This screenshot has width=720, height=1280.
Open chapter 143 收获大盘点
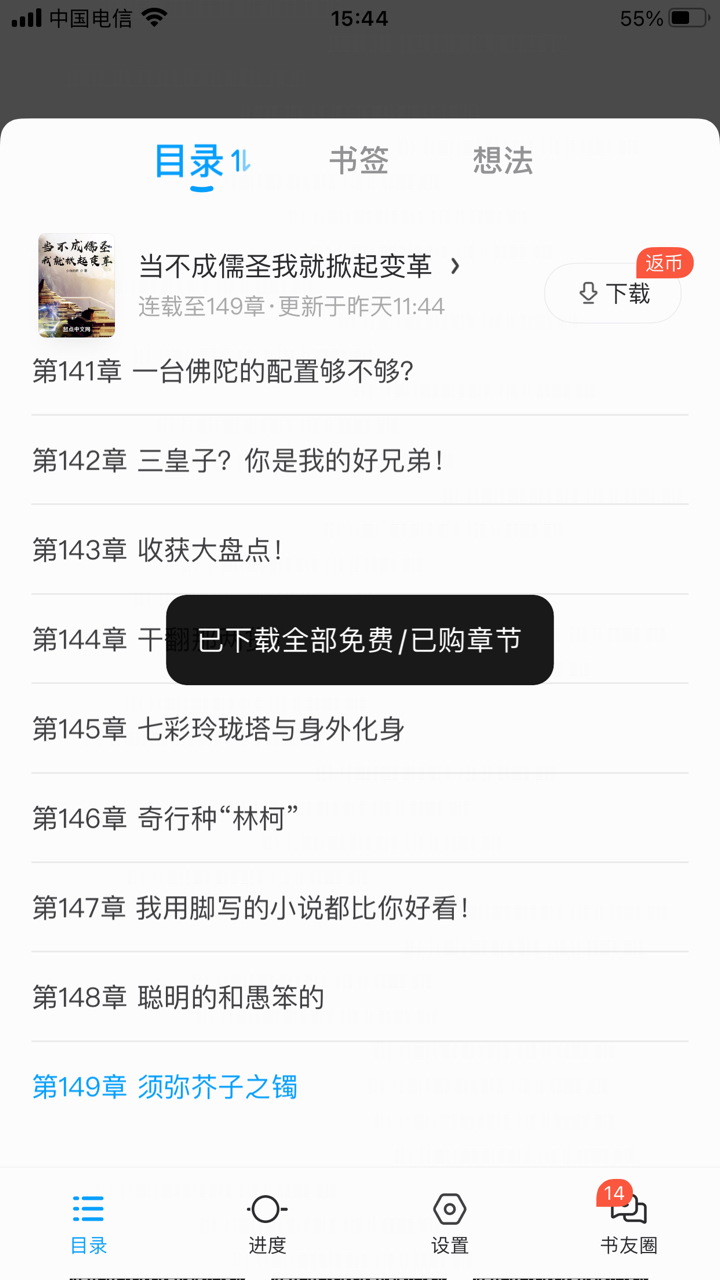pos(158,550)
